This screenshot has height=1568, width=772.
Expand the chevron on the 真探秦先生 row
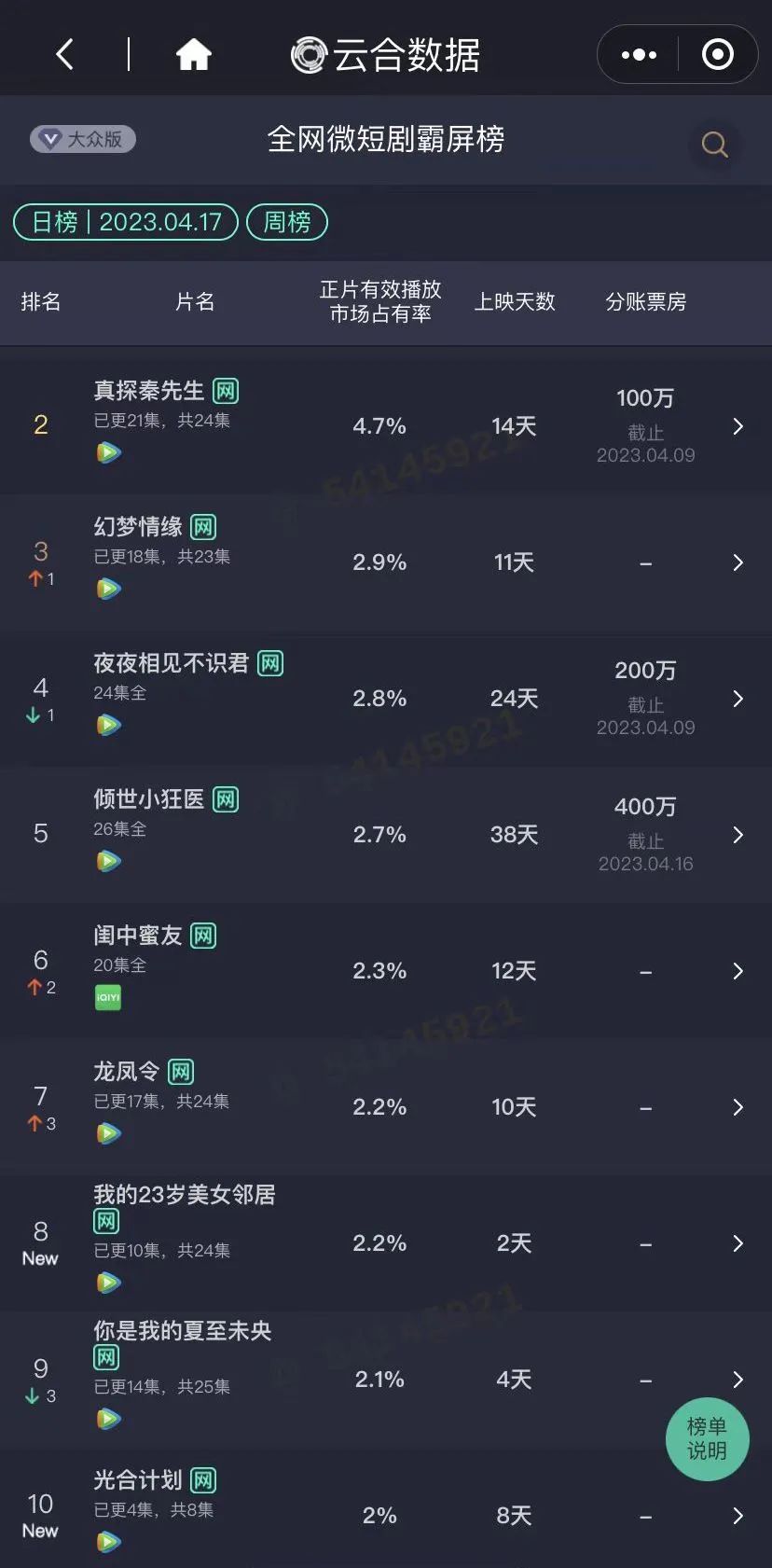tap(738, 426)
